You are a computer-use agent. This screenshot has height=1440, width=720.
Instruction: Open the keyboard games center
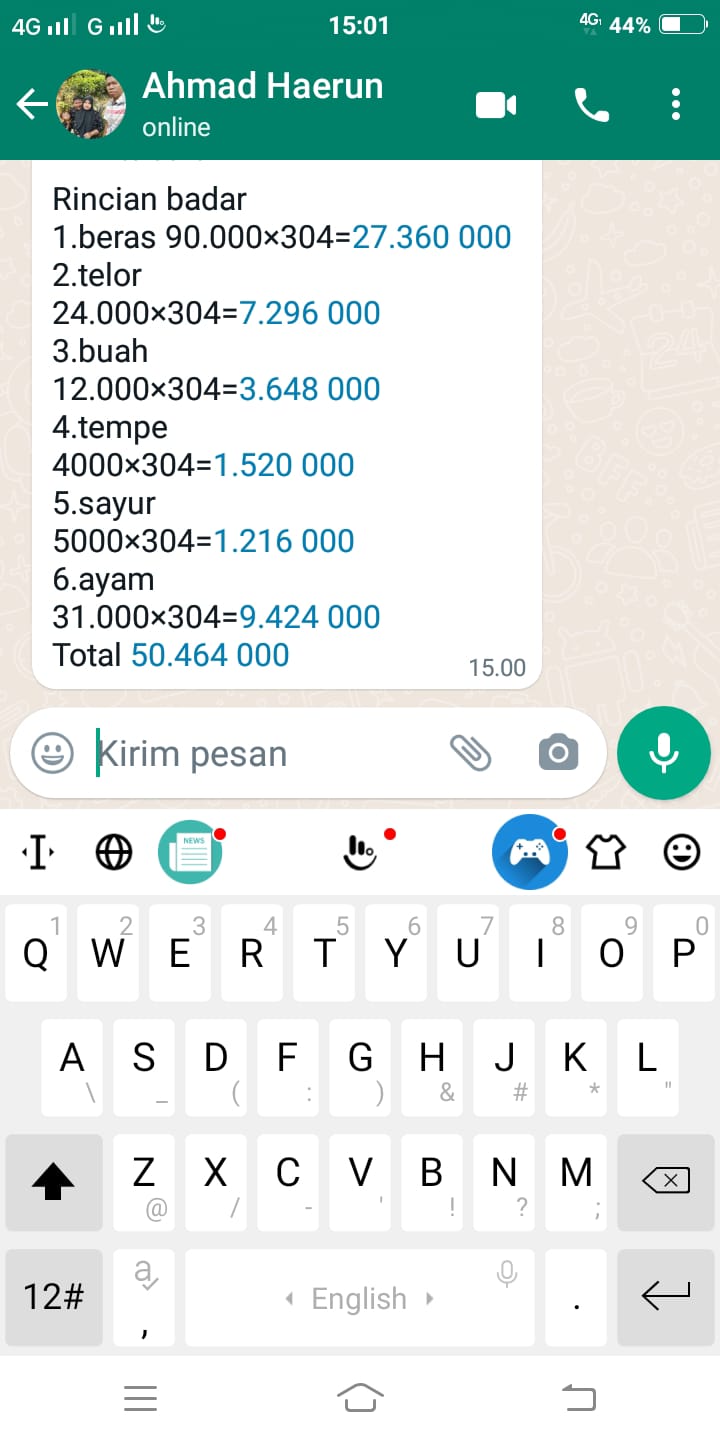[x=530, y=852]
